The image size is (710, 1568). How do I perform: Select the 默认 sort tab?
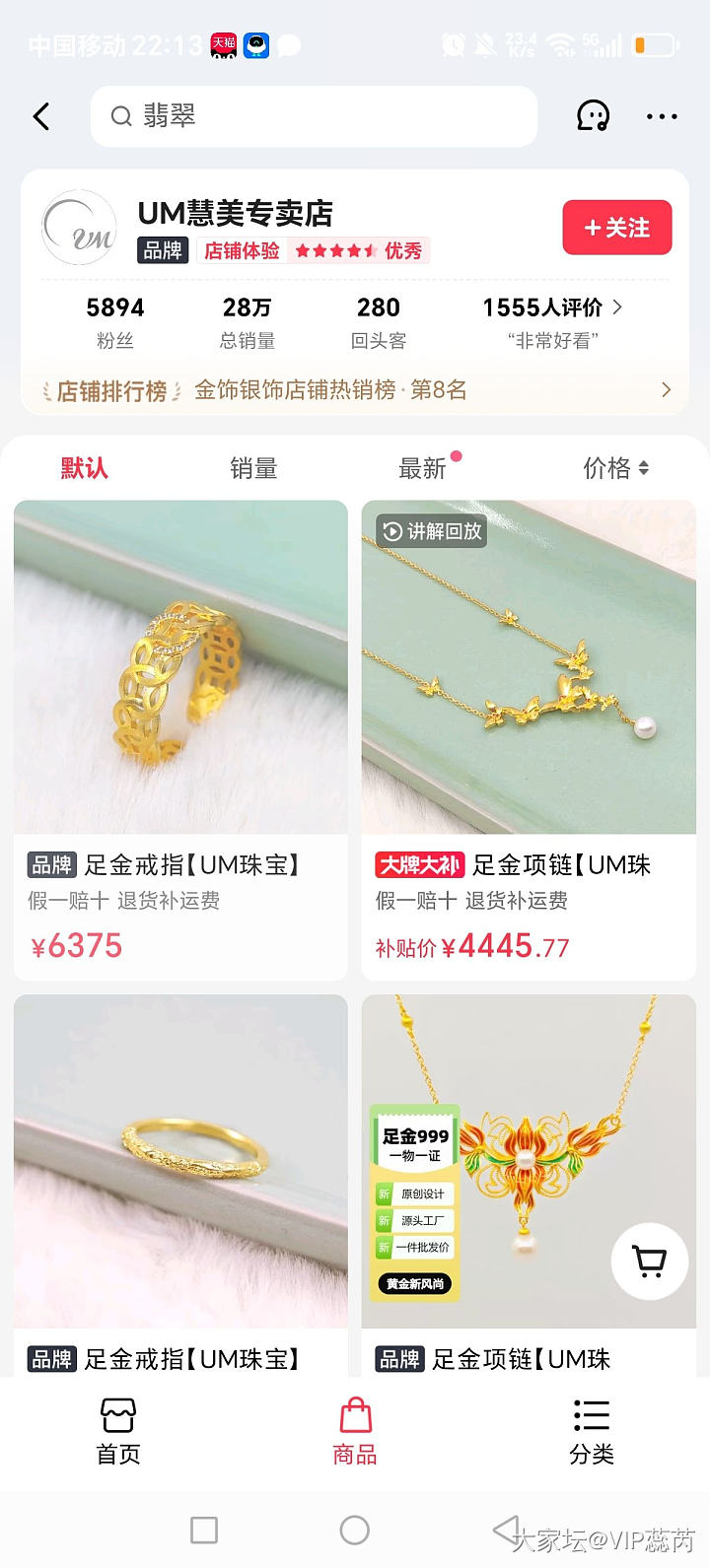pyautogui.click(x=85, y=468)
